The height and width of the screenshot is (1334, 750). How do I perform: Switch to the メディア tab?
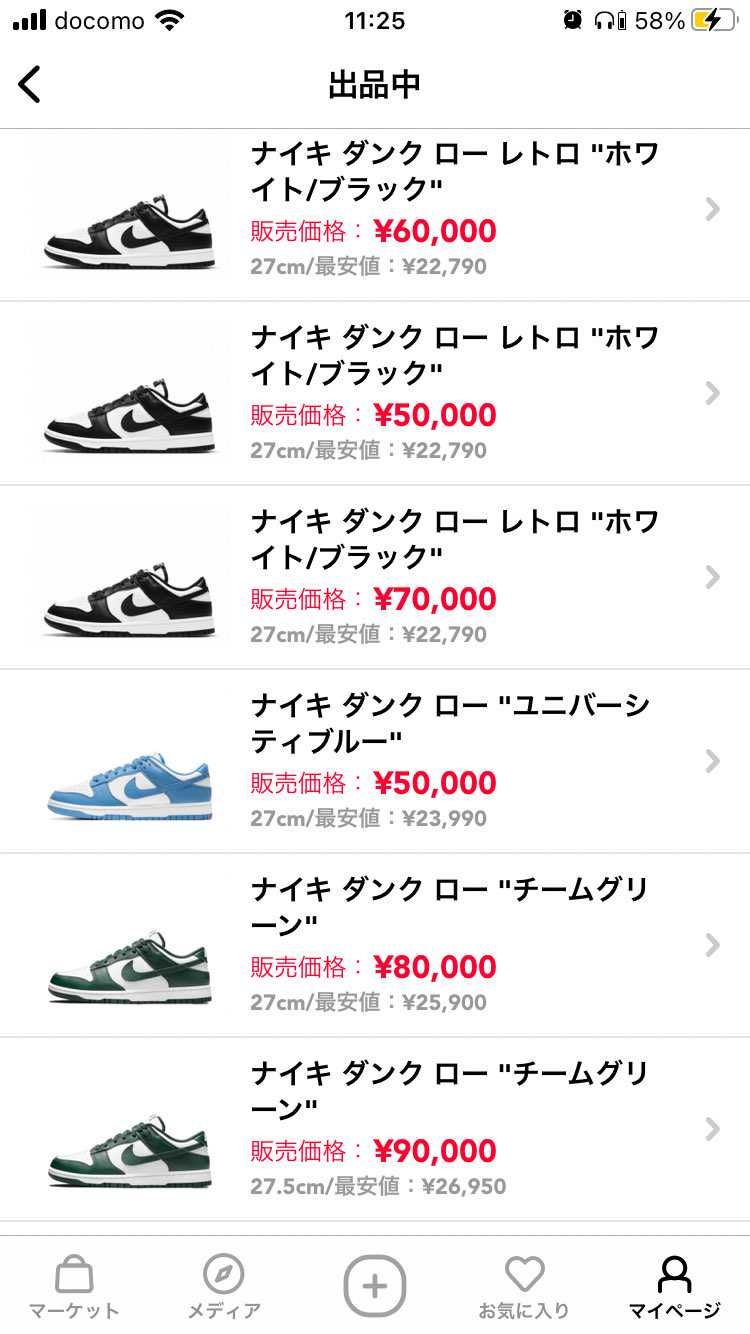224,1287
